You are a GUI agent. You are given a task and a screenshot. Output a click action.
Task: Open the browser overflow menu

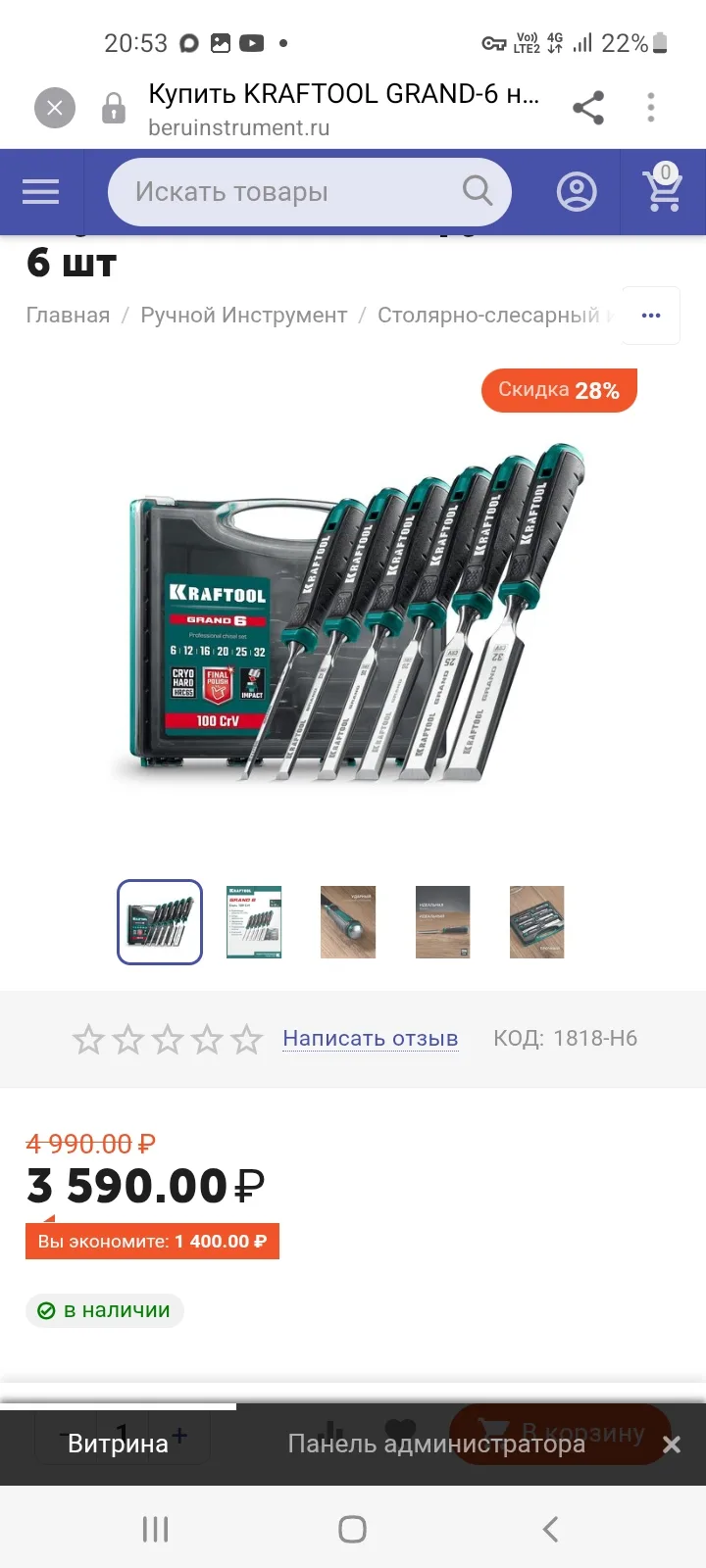point(651,108)
